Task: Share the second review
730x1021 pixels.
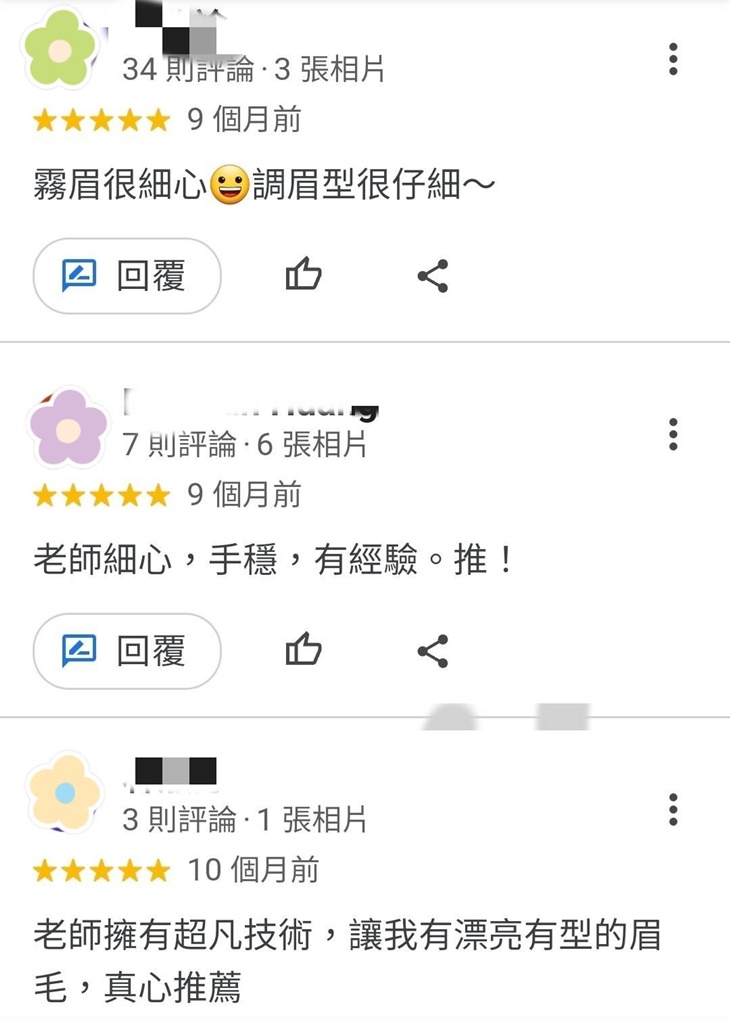Action: (x=434, y=649)
